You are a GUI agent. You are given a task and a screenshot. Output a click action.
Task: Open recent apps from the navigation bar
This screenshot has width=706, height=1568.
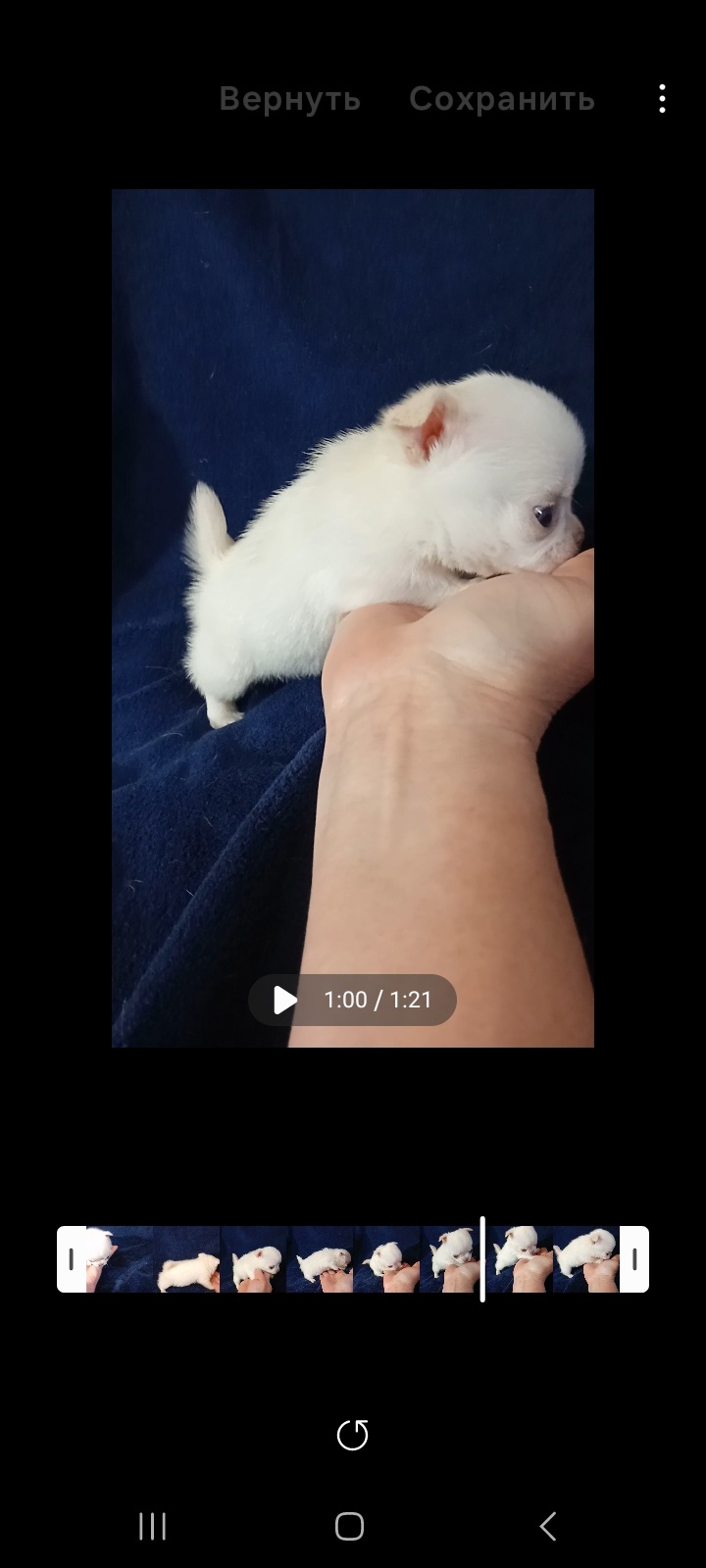coord(153,1526)
